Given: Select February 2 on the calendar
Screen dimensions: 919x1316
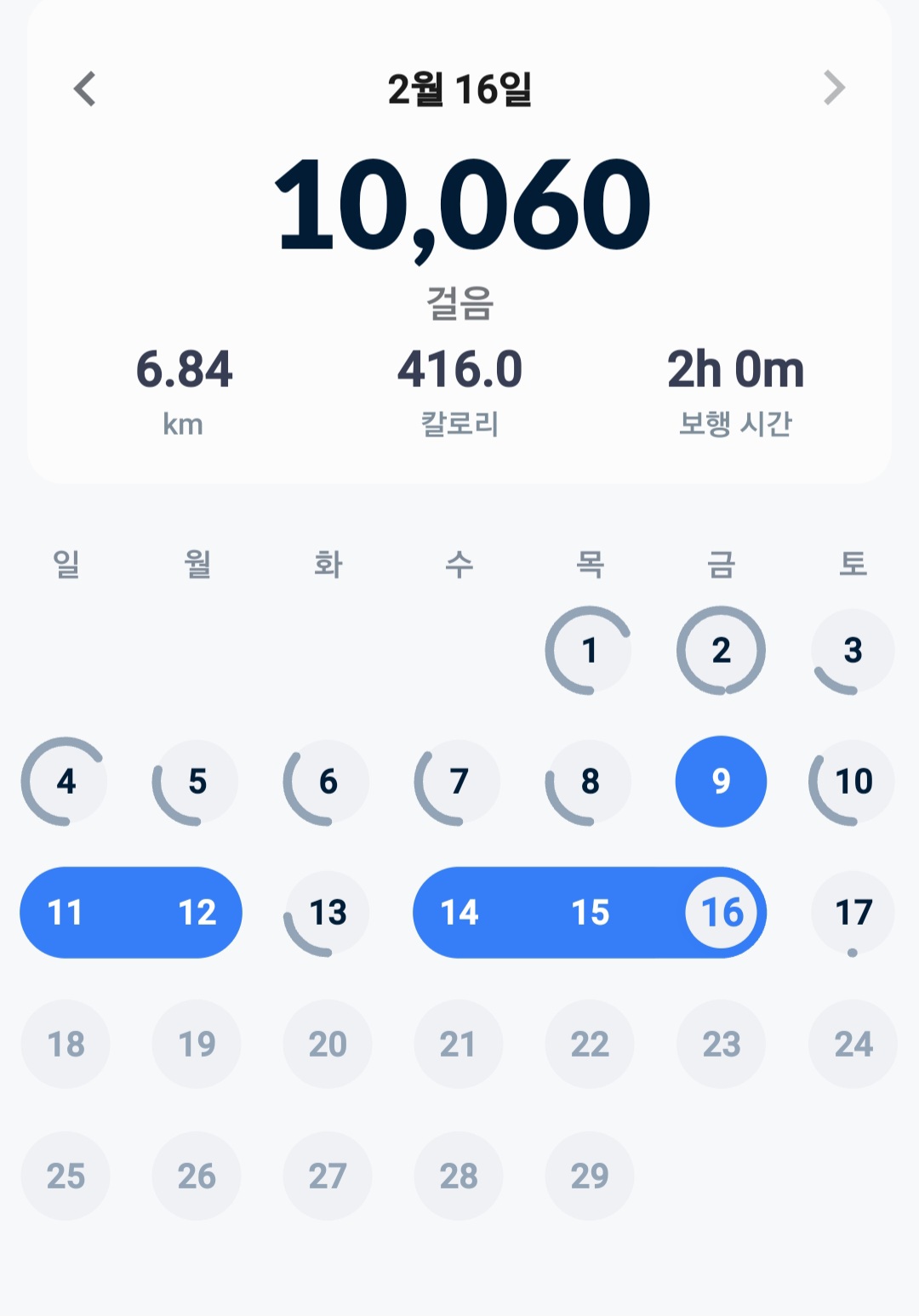Looking at the screenshot, I should click(721, 651).
